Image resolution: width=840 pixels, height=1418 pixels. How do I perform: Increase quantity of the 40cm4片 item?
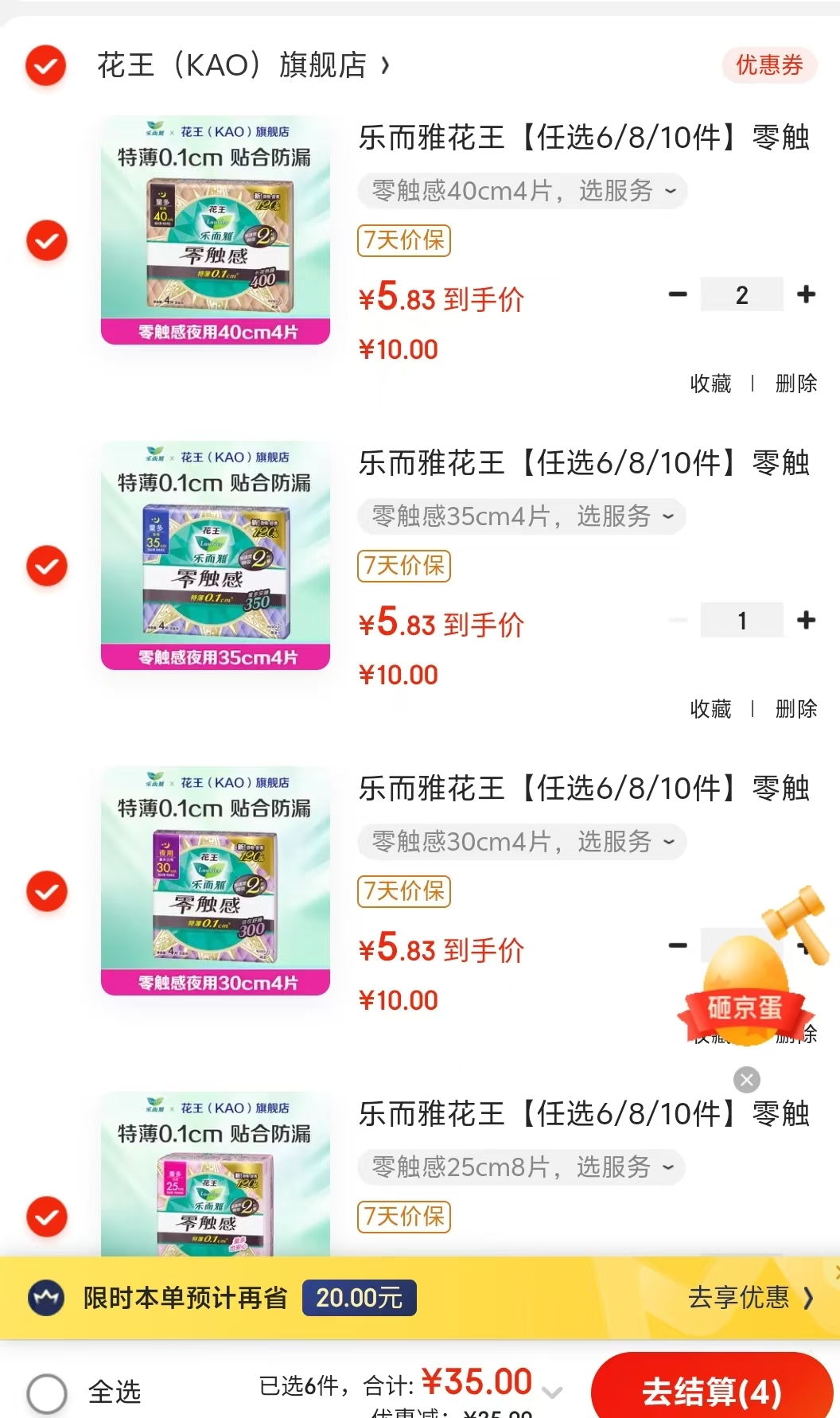[x=806, y=294]
